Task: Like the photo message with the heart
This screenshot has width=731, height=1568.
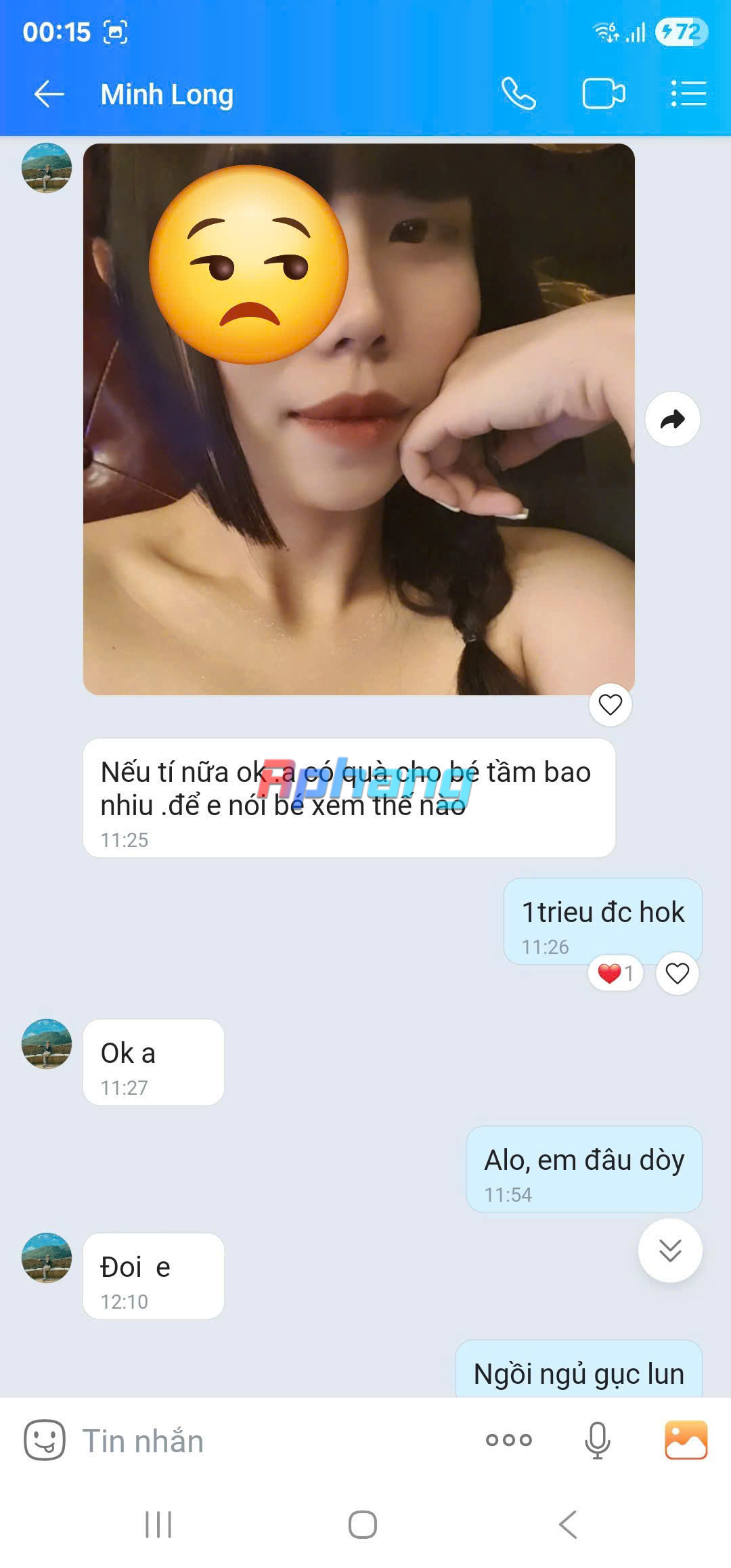Action: [x=610, y=705]
